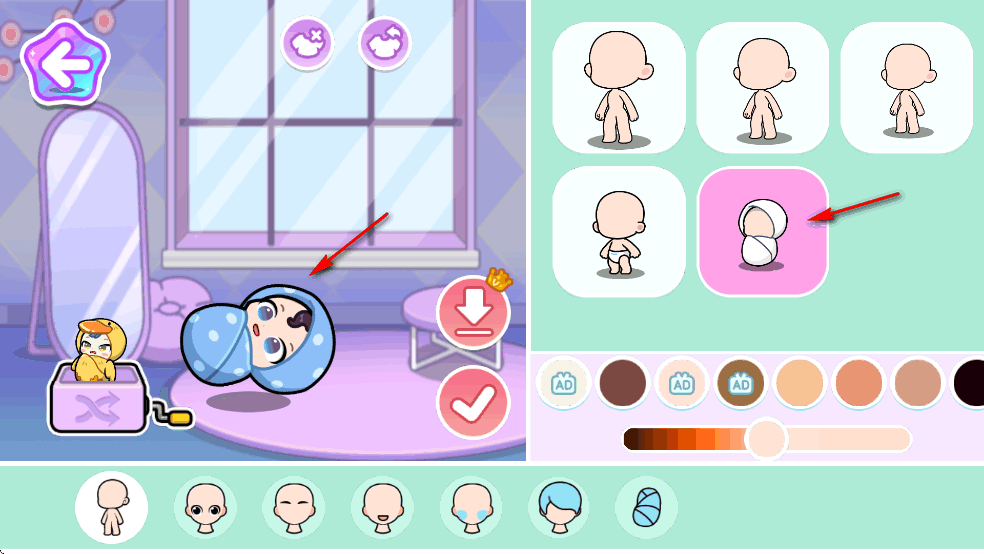
Task: Switch to the blush cheeks category tab
Action: point(470,507)
